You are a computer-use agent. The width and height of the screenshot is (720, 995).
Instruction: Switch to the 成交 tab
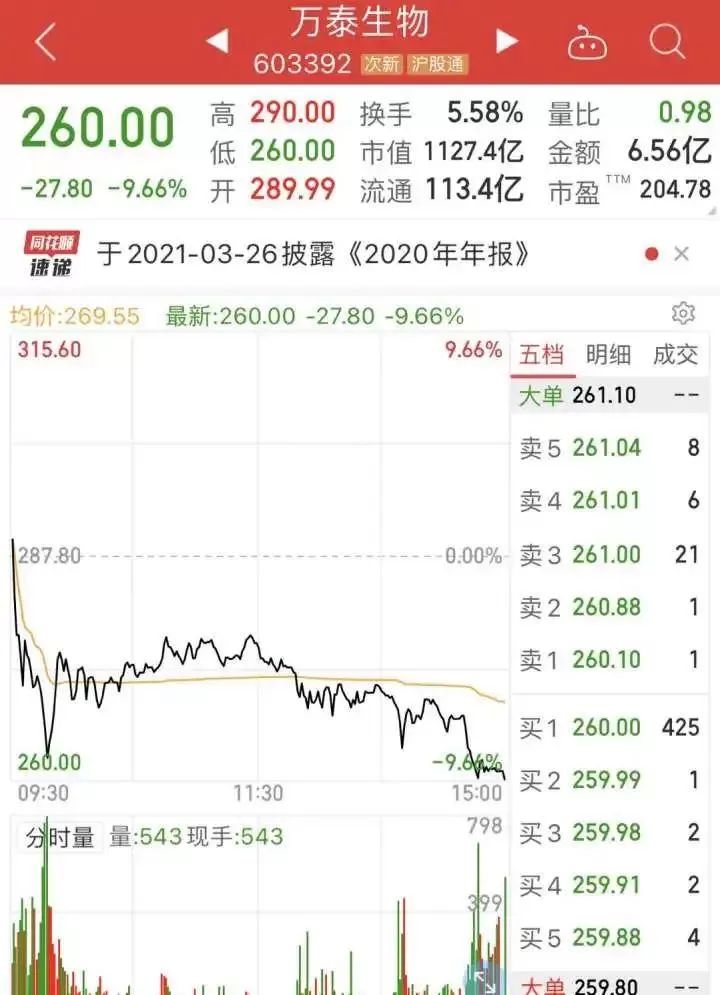pyautogui.click(x=676, y=355)
